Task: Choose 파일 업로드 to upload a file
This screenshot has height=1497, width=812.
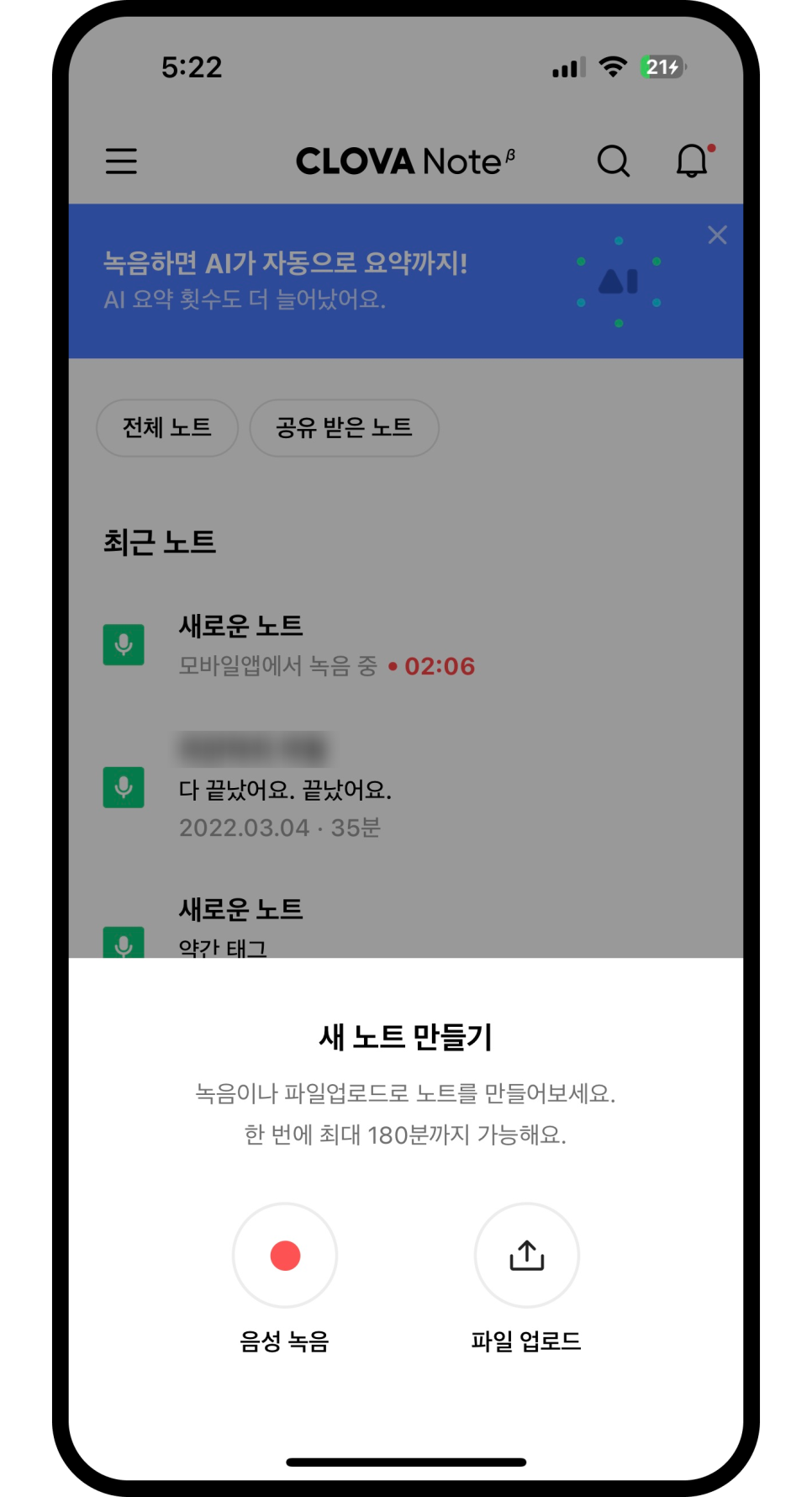Action: 526,1255
